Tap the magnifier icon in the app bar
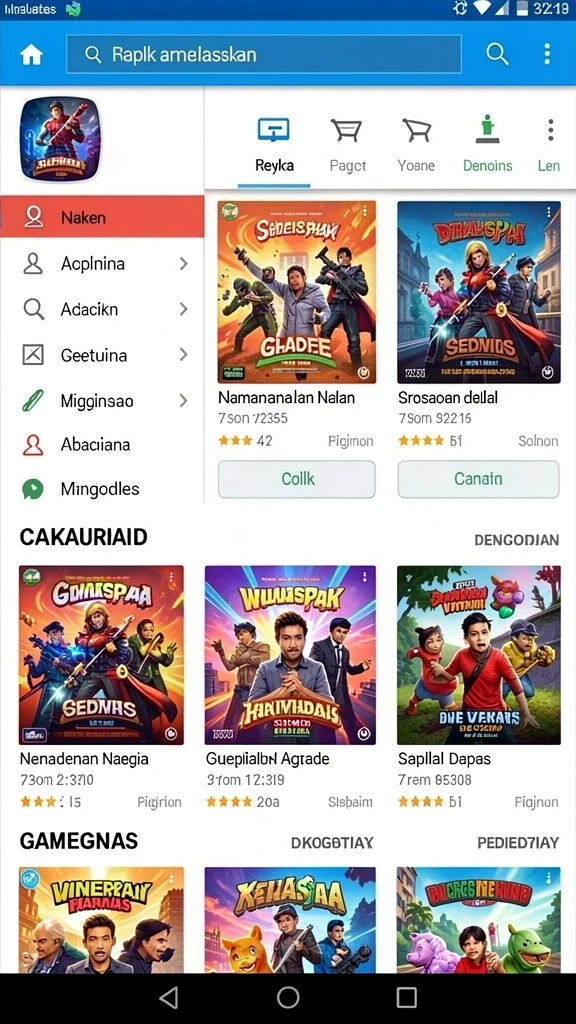Viewport: 576px width, 1024px height. 497,54
